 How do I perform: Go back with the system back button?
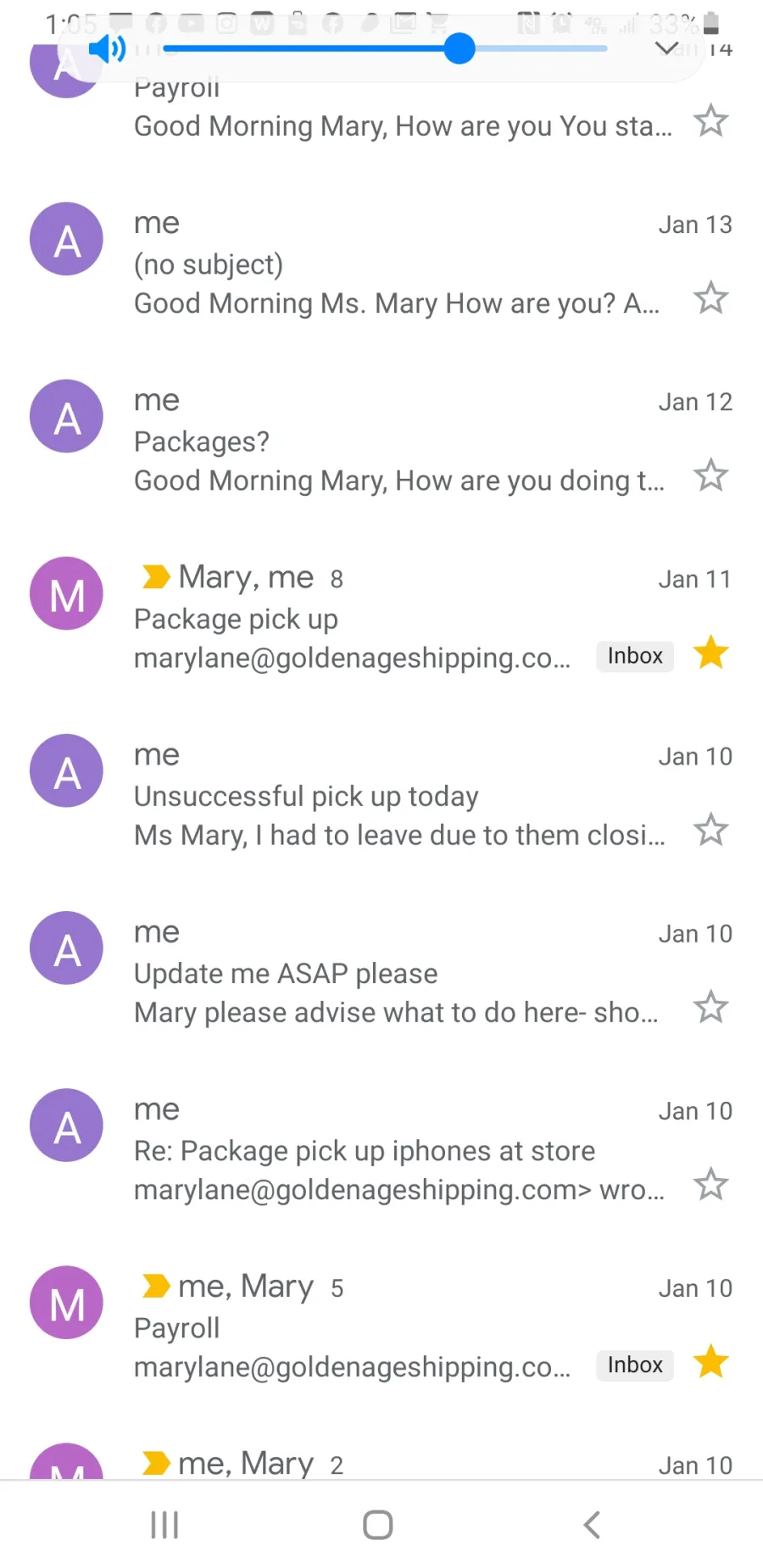coord(592,1525)
